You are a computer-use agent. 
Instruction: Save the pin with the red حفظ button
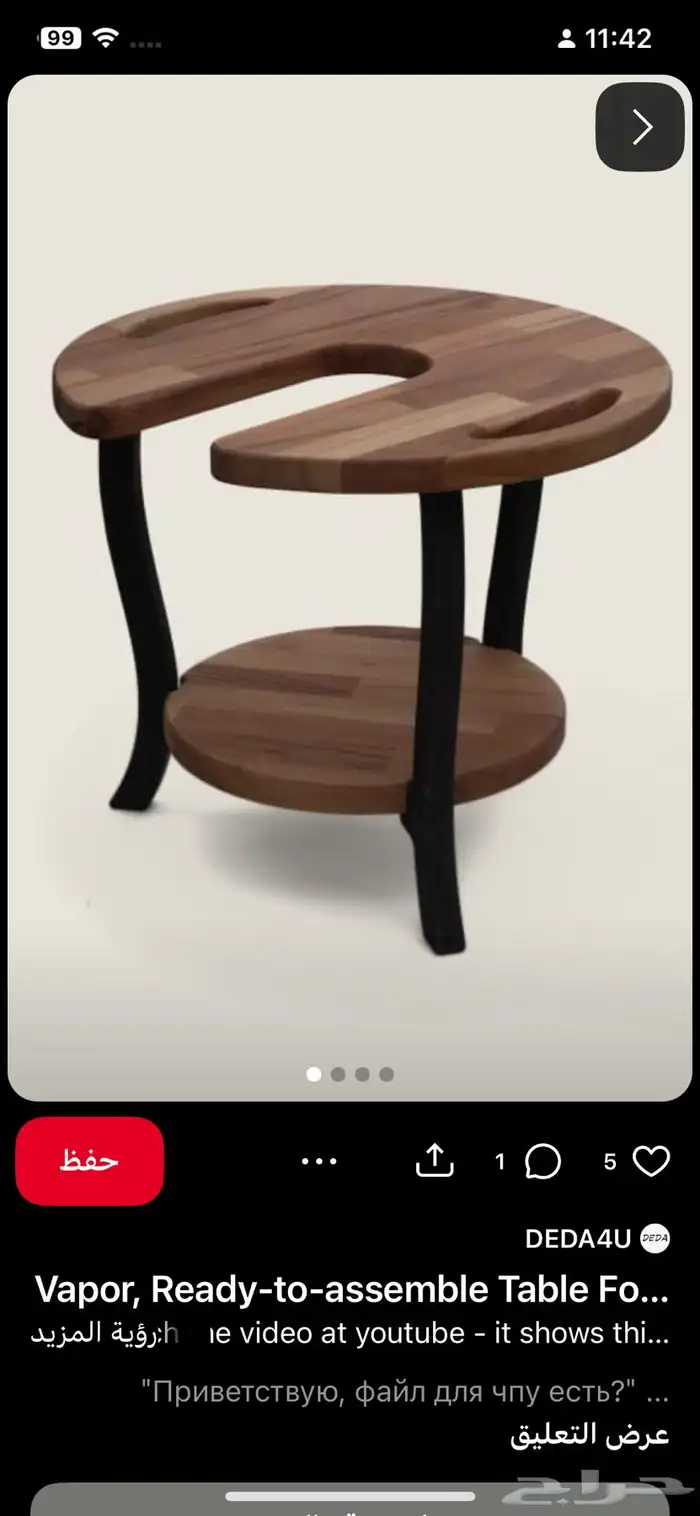(x=90, y=1161)
